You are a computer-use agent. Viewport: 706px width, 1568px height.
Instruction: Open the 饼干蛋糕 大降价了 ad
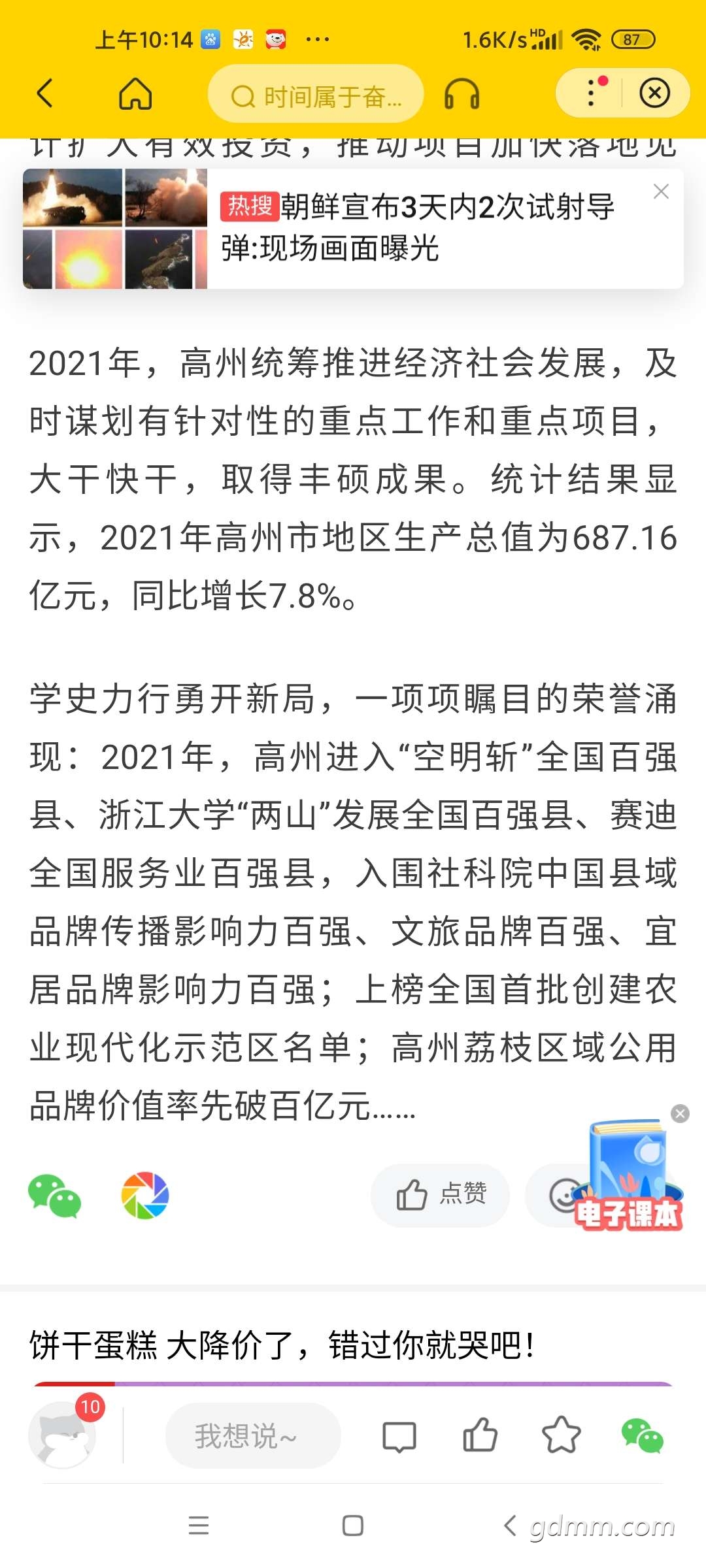[x=282, y=1345]
